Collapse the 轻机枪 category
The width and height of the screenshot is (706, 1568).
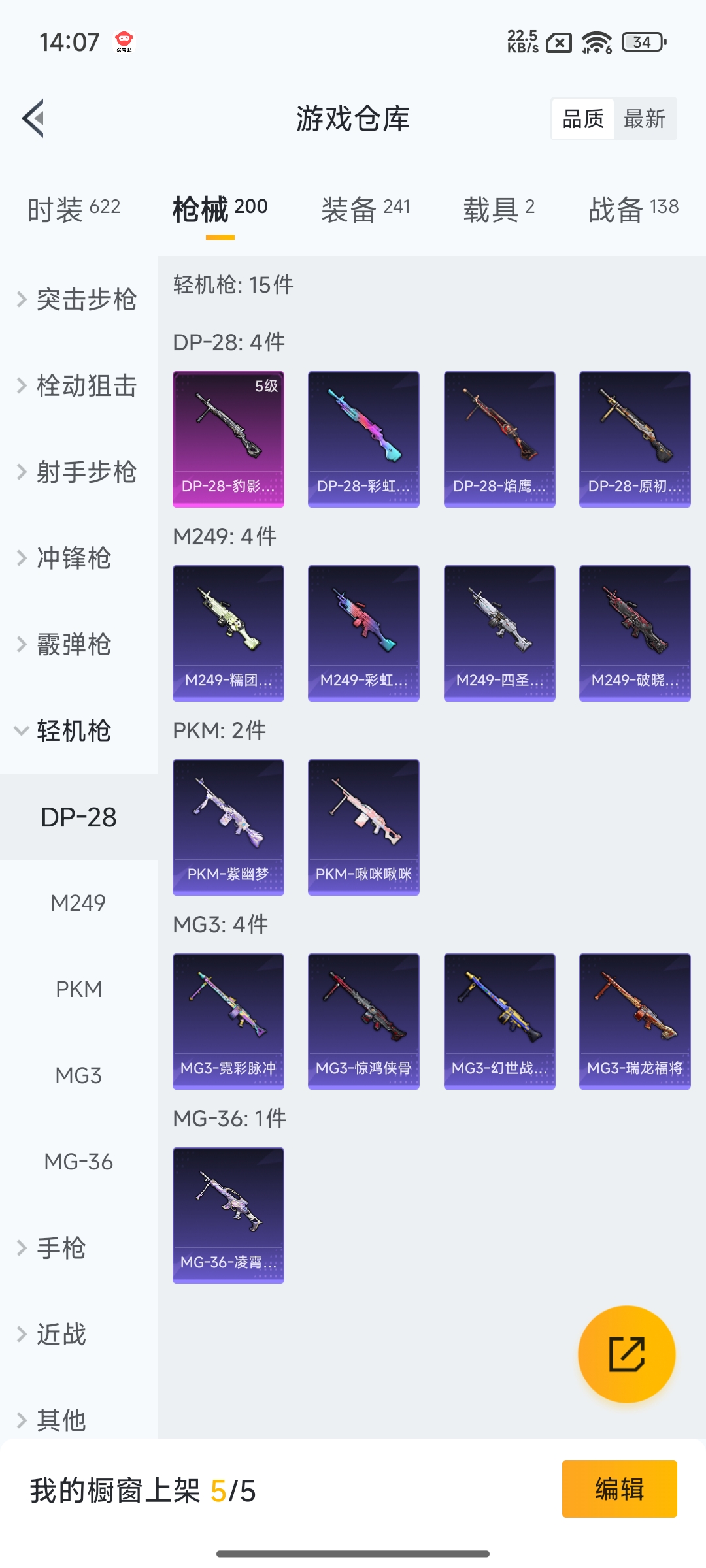72,730
